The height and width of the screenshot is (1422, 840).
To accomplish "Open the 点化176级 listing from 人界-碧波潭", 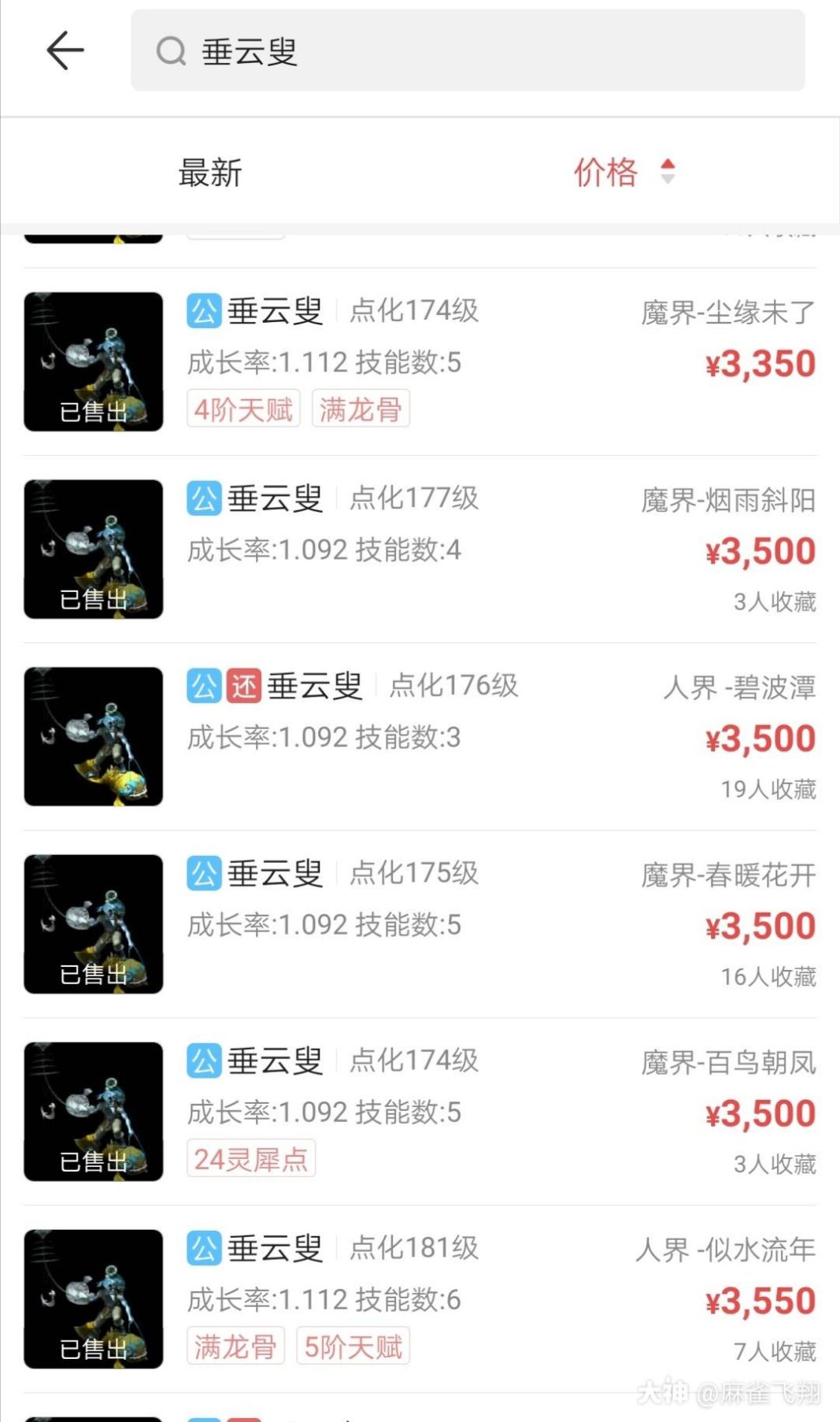I will pyautogui.click(x=420, y=736).
